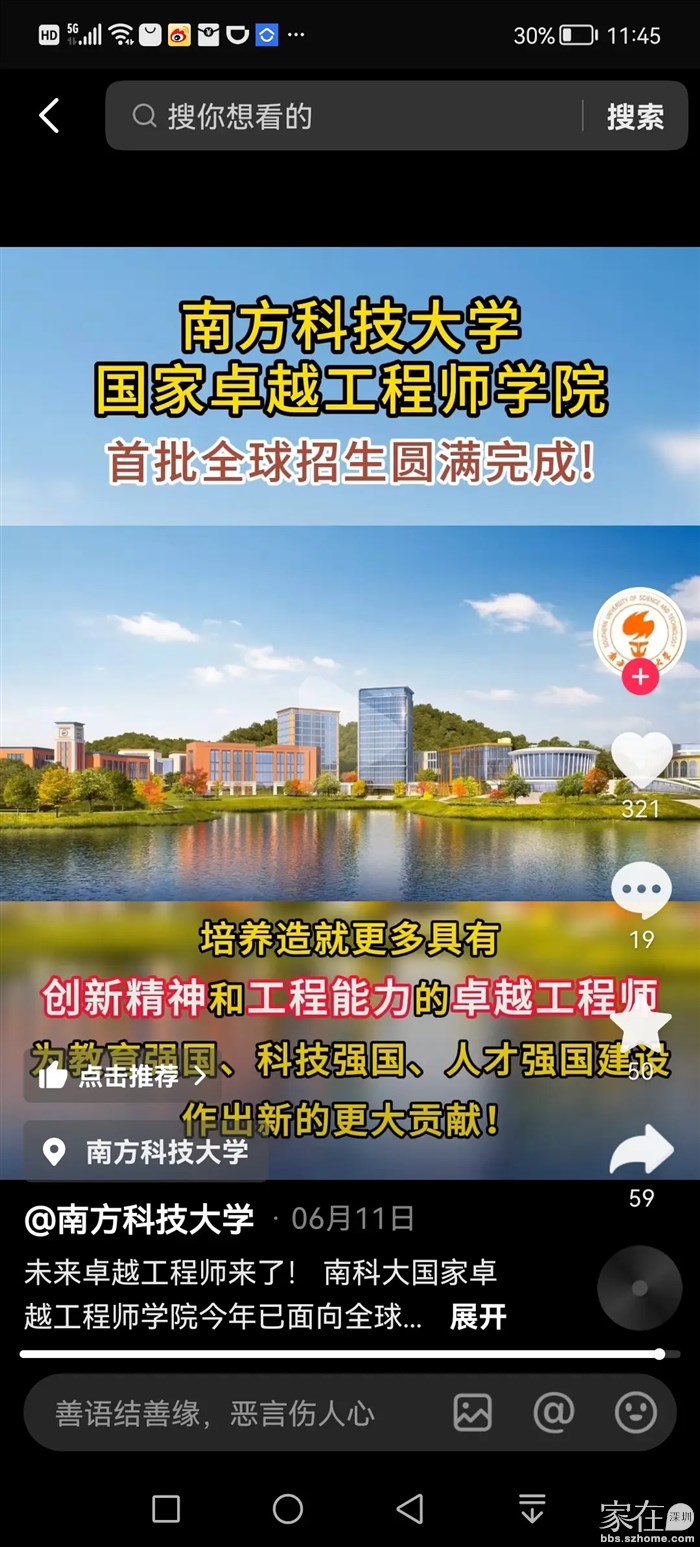Image resolution: width=700 pixels, height=1547 pixels.
Task: Open the spinning music disc
Action: point(639,1288)
